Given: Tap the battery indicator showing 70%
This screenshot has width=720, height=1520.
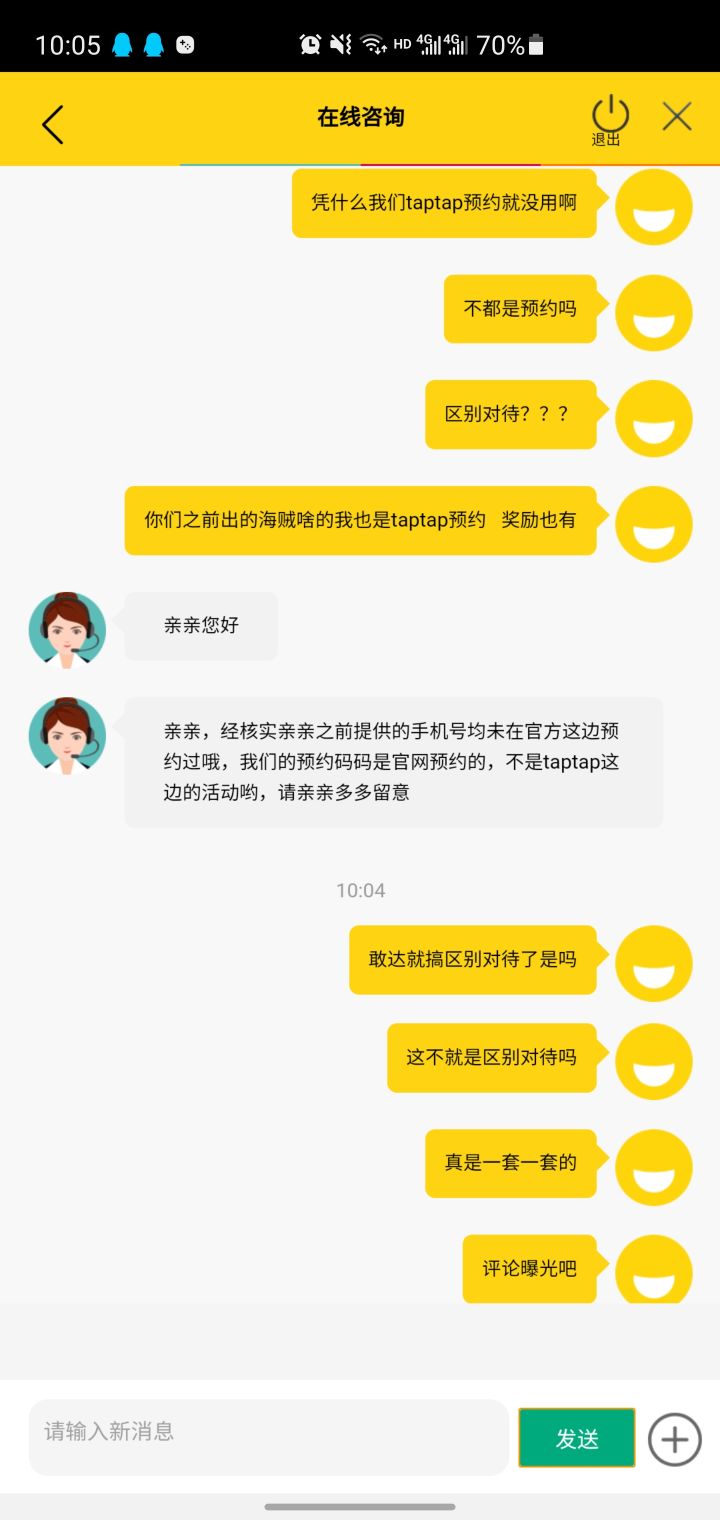Looking at the screenshot, I should (x=508, y=44).
